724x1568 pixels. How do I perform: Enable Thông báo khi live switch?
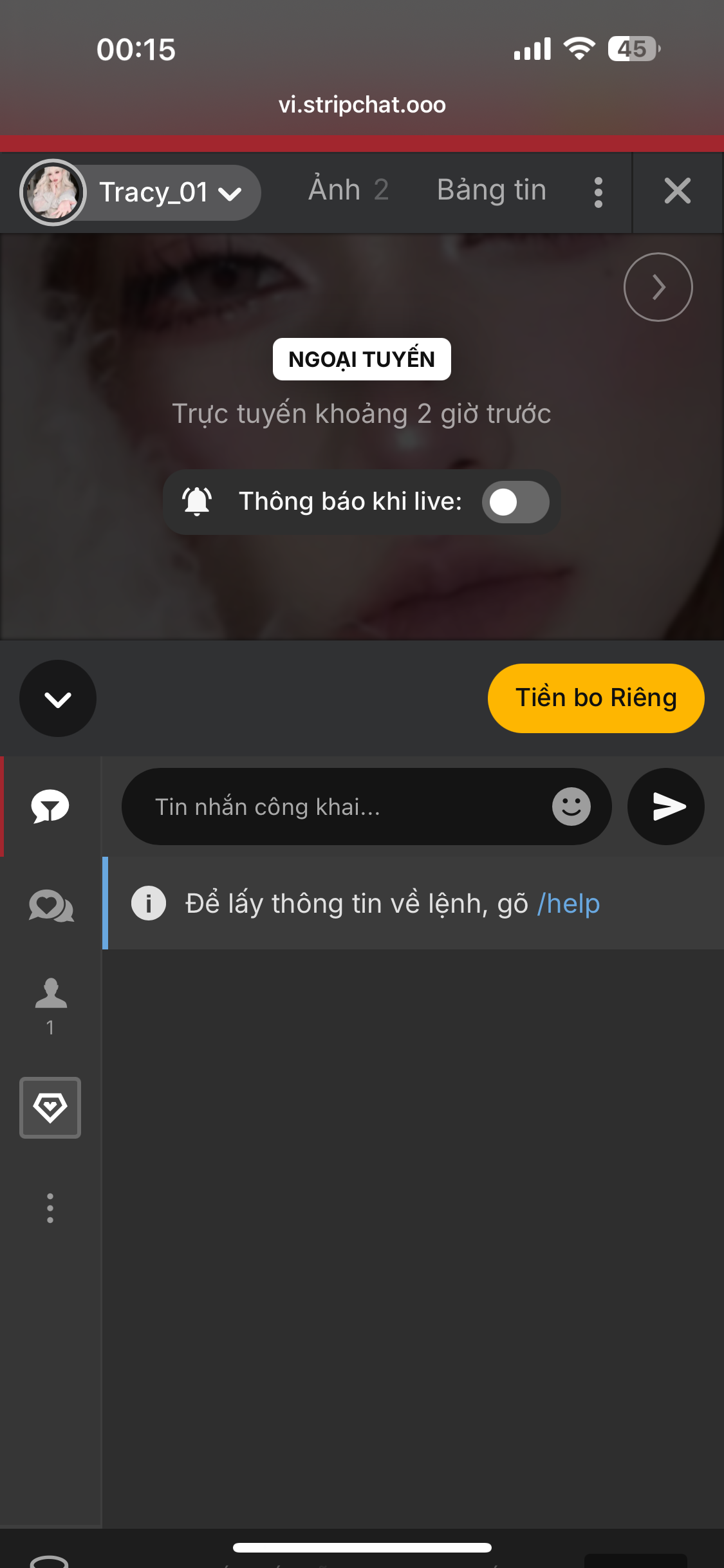click(515, 502)
